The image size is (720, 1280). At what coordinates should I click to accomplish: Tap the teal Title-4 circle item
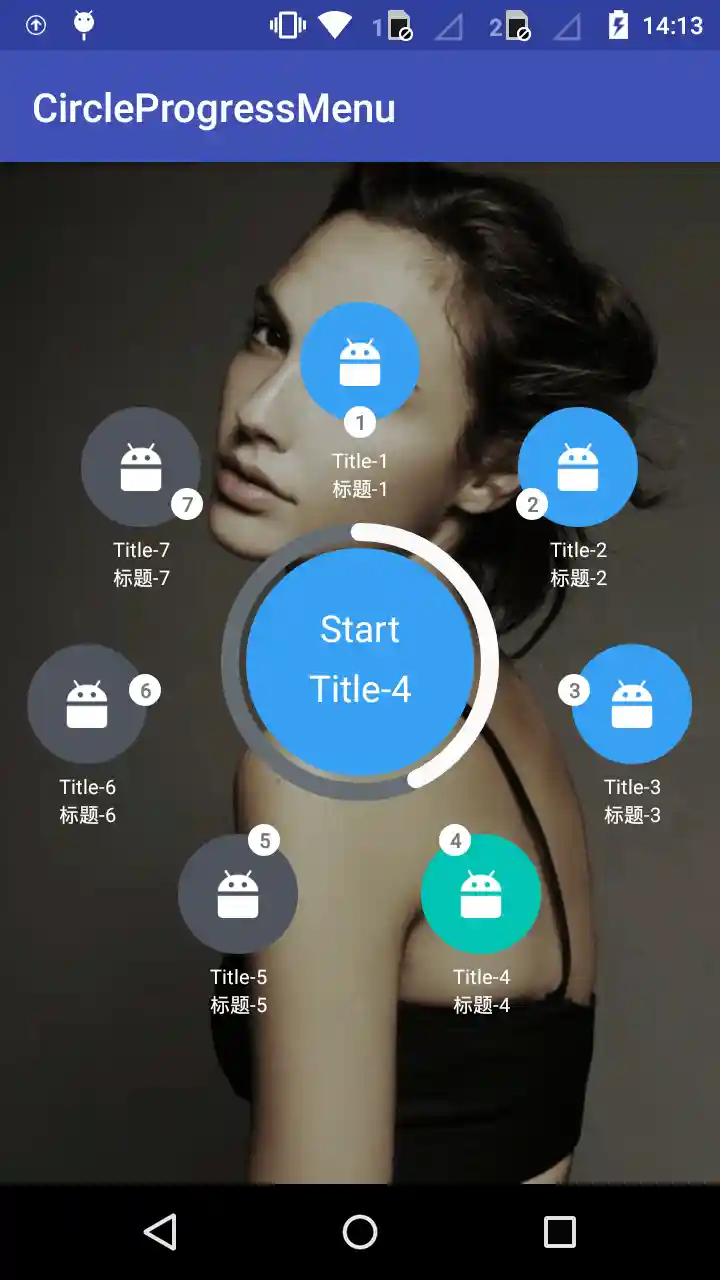pyautogui.click(x=481, y=894)
